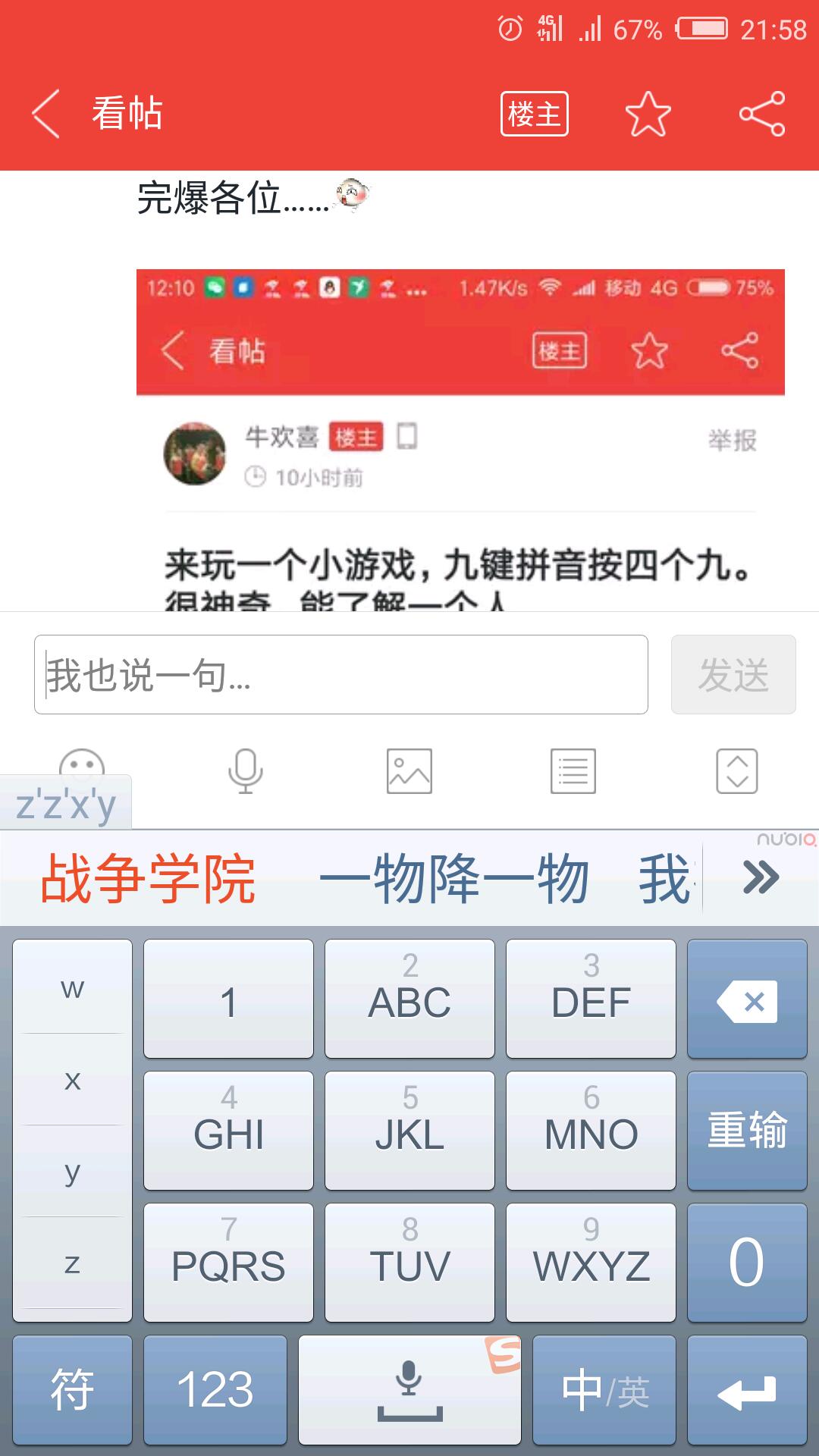Switch to the 123 number keyboard
Viewport: 819px width, 1456px height.
pyautogui.click(x=215, y=1390)
